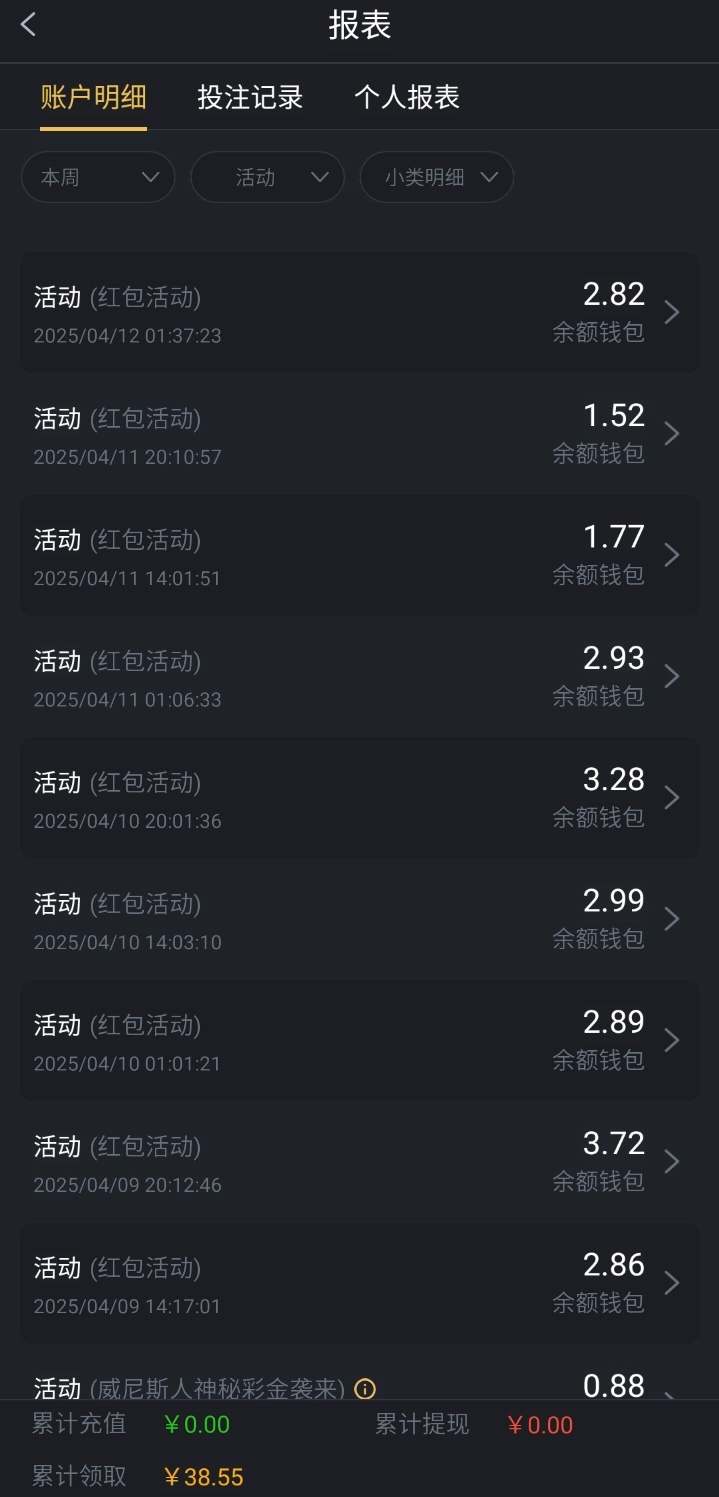The image size is (719, 1497).
Task: Open the 2.99 record from 04/10 14:03:10
Action: [359, 919]
